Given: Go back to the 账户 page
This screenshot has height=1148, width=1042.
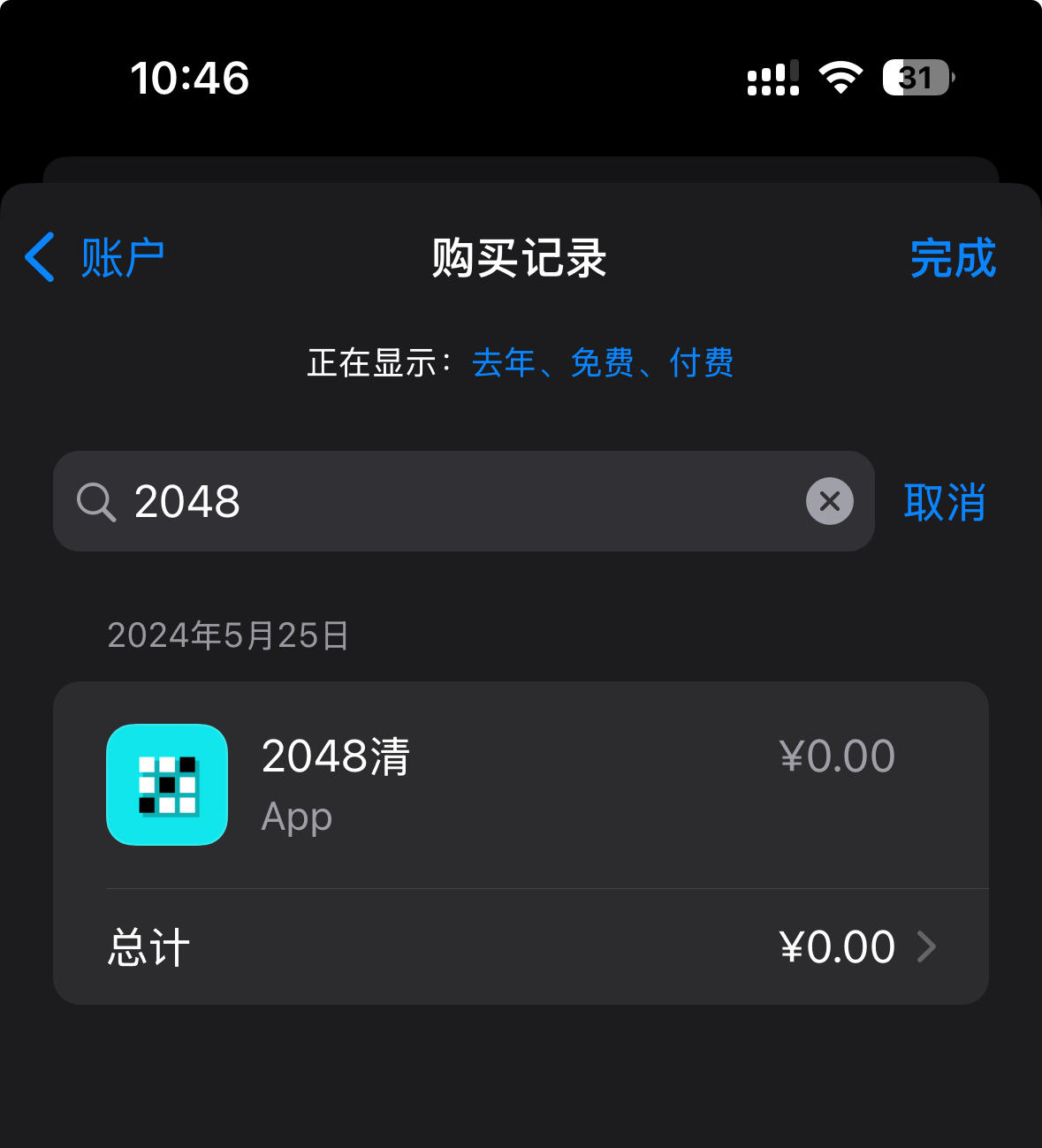Looking at the screenshot, I should coord(95,258).
